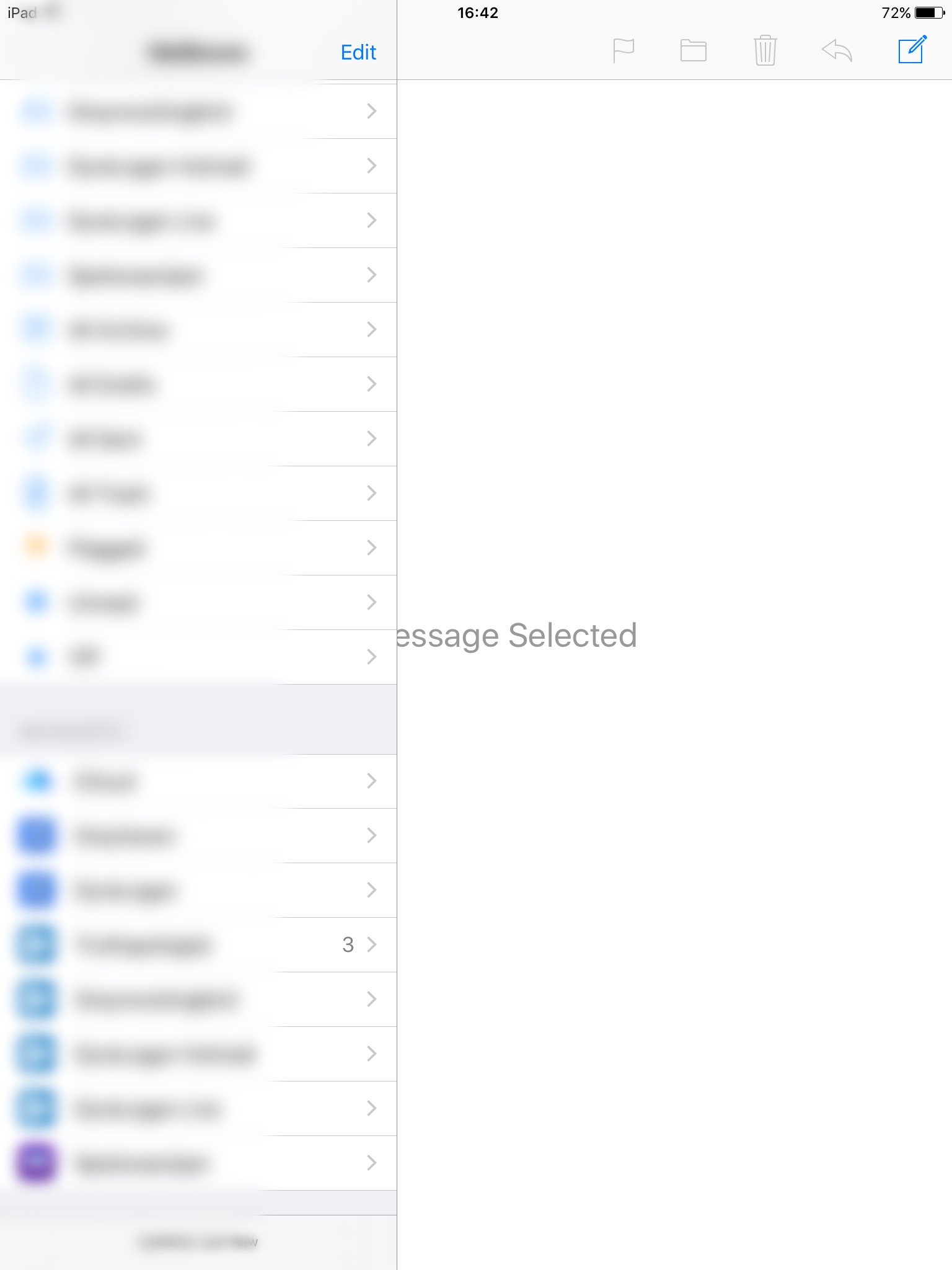Tap the move-to-folder icon
Image resolution: width=952 pixels, height=1270 pixels.
click(694, 50)
